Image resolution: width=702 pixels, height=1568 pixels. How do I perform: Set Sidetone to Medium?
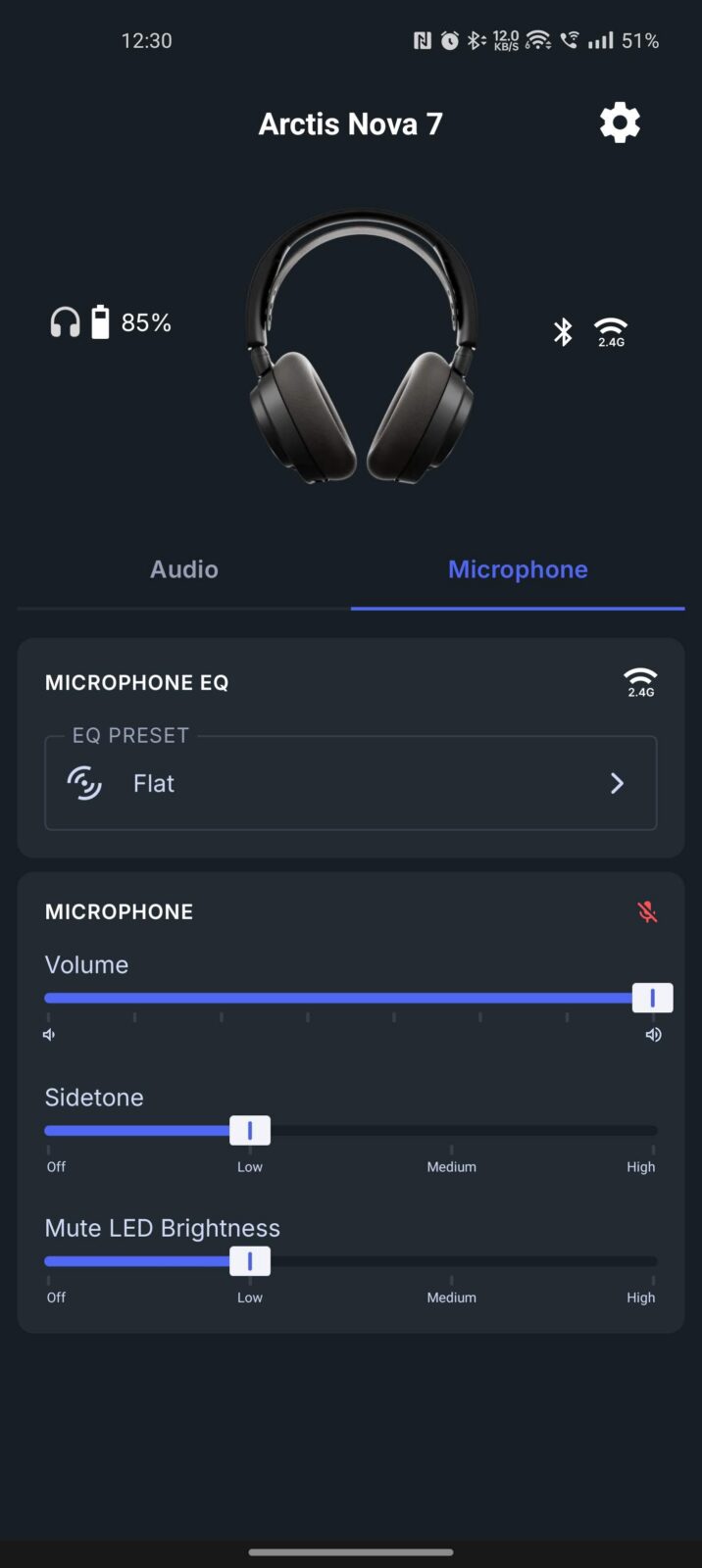click(451, 1131)
